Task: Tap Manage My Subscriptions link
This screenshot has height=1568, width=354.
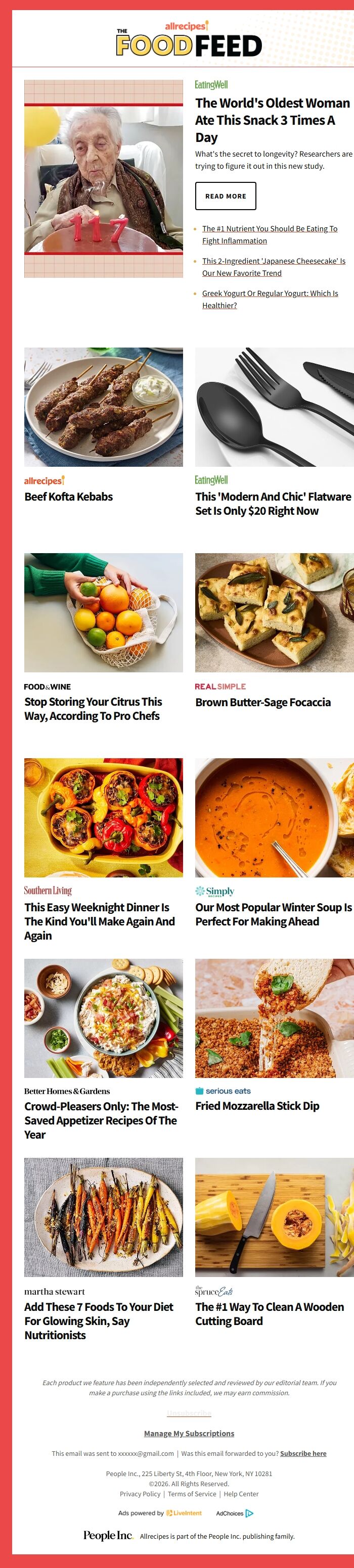Action: (x=189, y=1433)
